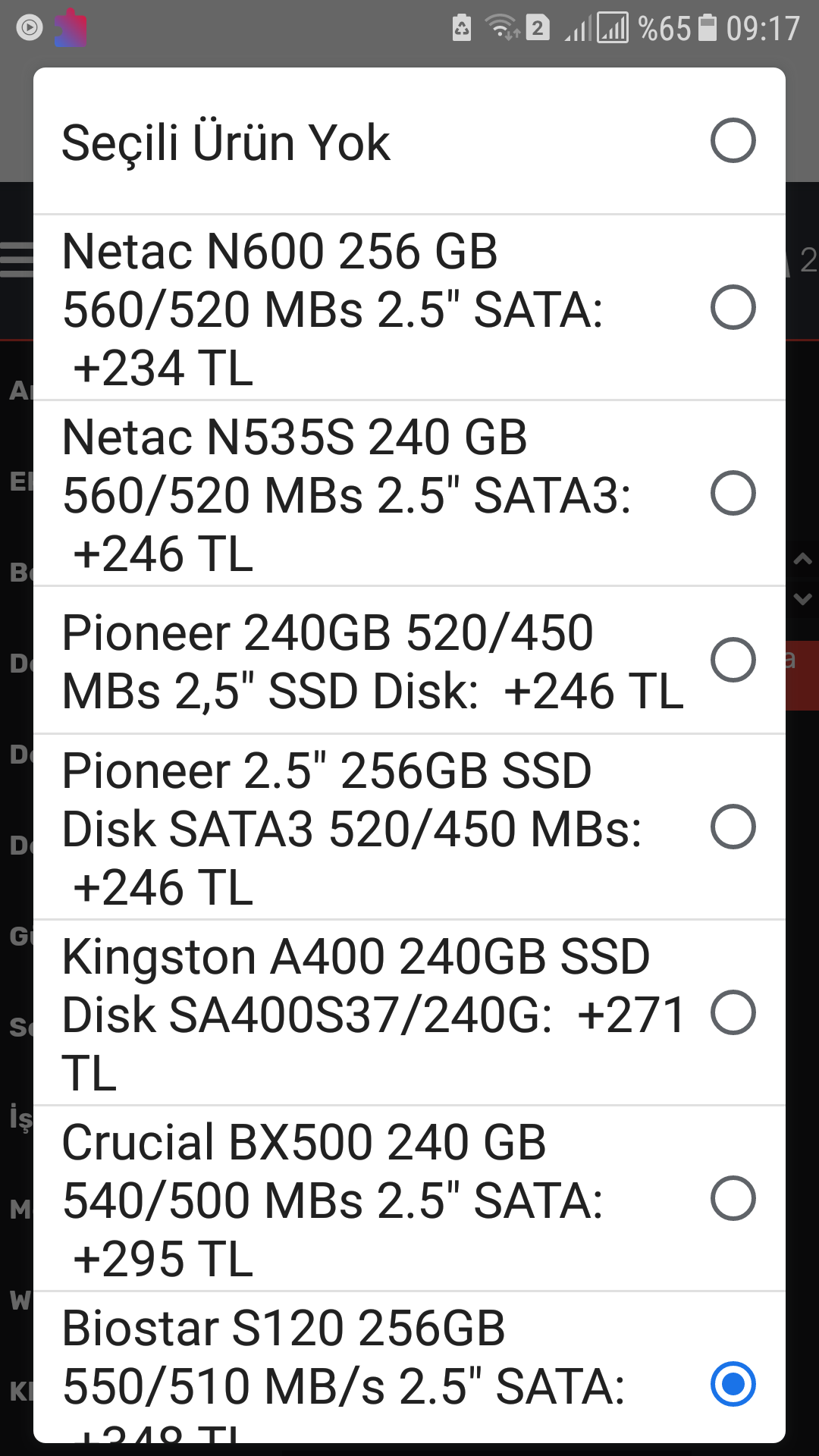Image resolution: width=819 pixels, height=1456 pixels.
Task: Select Kingston A400 240GB SSD Disk
Action: (733, 1012)
